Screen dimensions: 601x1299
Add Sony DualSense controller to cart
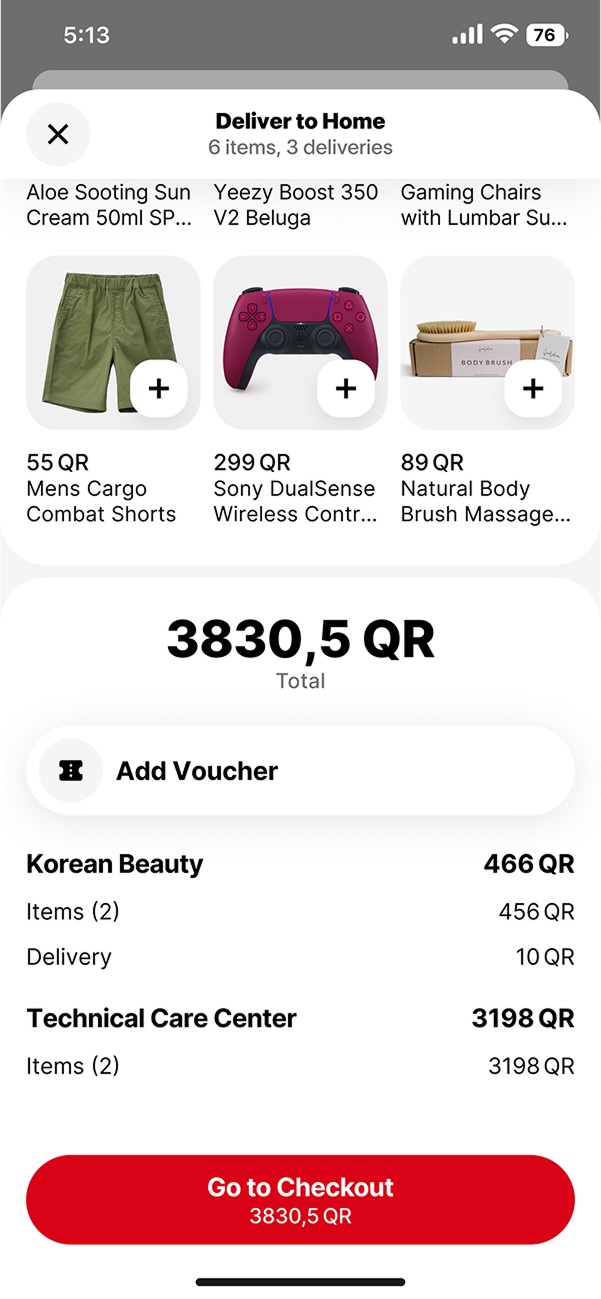346,388
